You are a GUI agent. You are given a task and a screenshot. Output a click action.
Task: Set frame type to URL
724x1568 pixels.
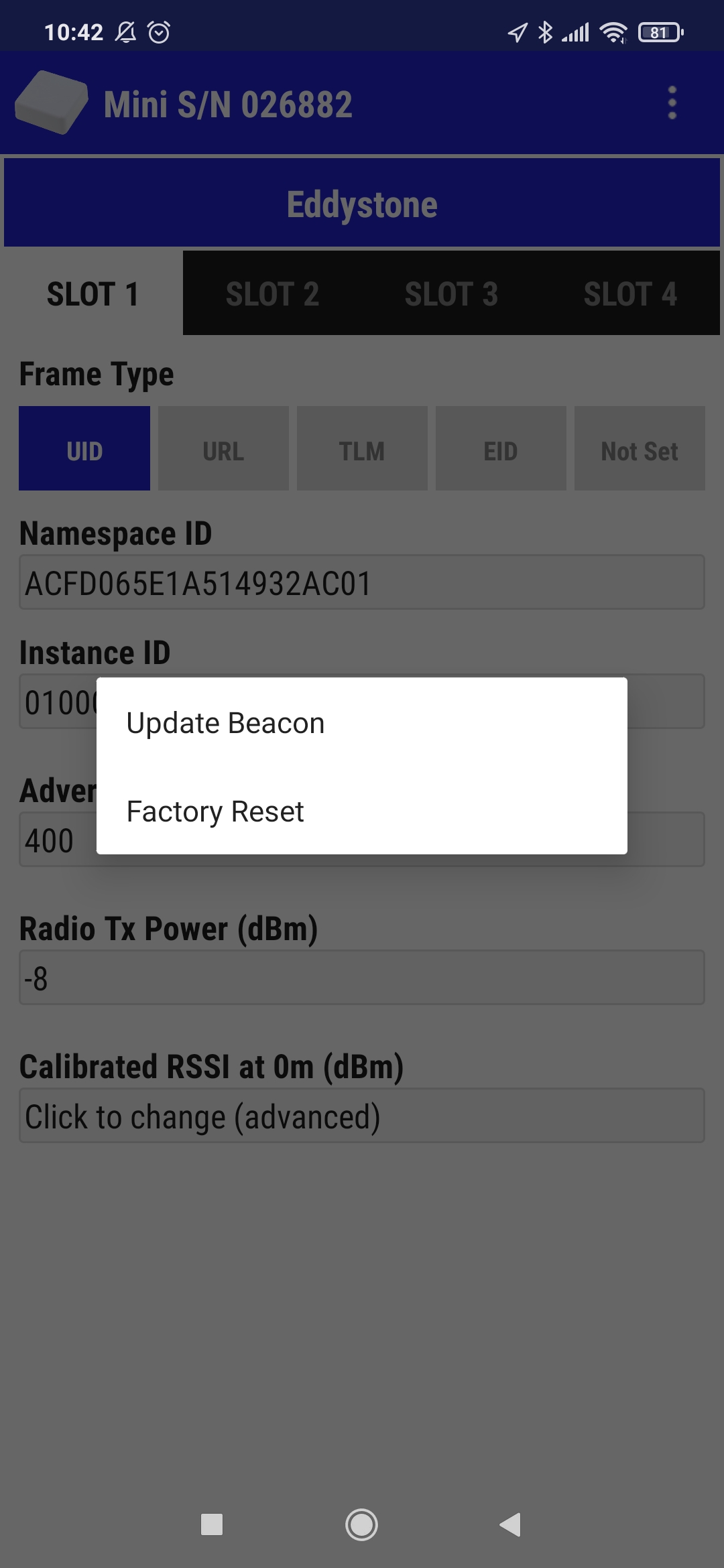click(x=223, y=448)
